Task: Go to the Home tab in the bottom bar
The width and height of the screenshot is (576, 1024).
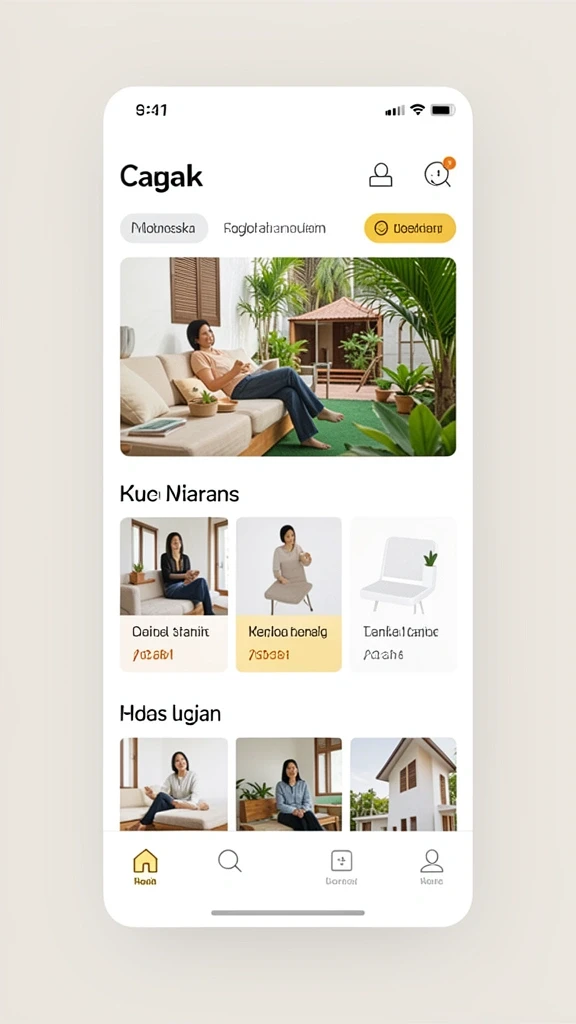Action: (146, 867)
